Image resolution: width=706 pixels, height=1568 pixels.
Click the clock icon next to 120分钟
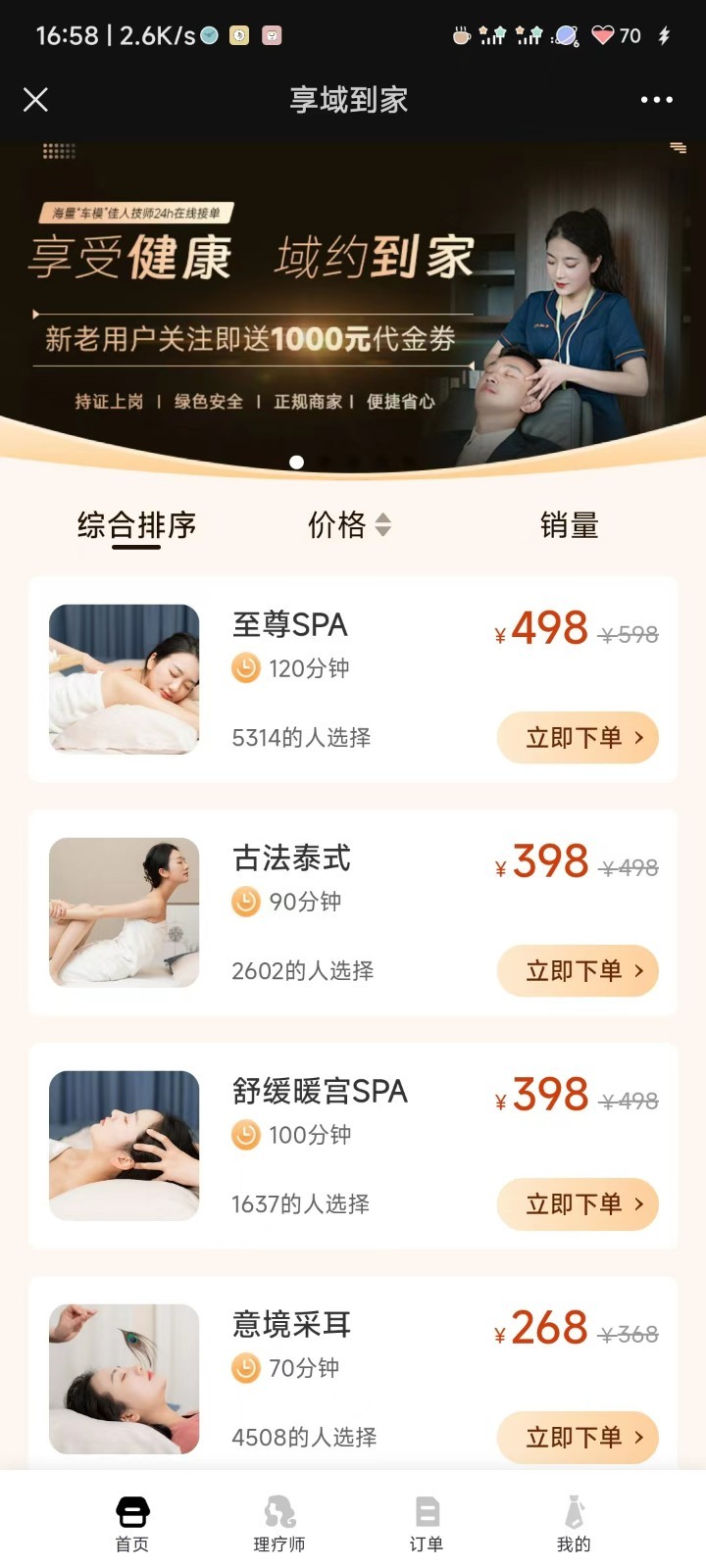click(244, 668)
